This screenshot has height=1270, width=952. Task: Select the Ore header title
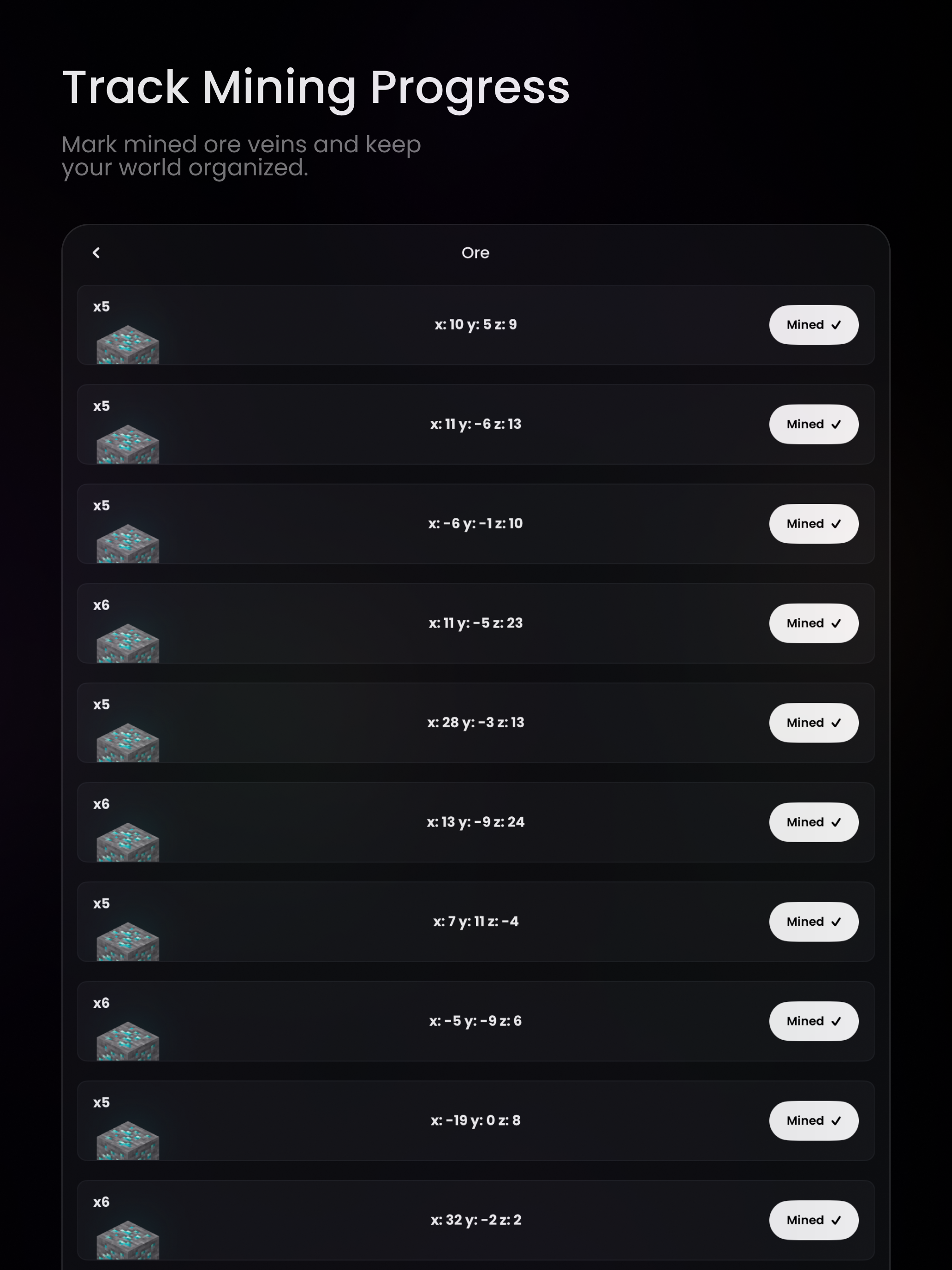476,252
